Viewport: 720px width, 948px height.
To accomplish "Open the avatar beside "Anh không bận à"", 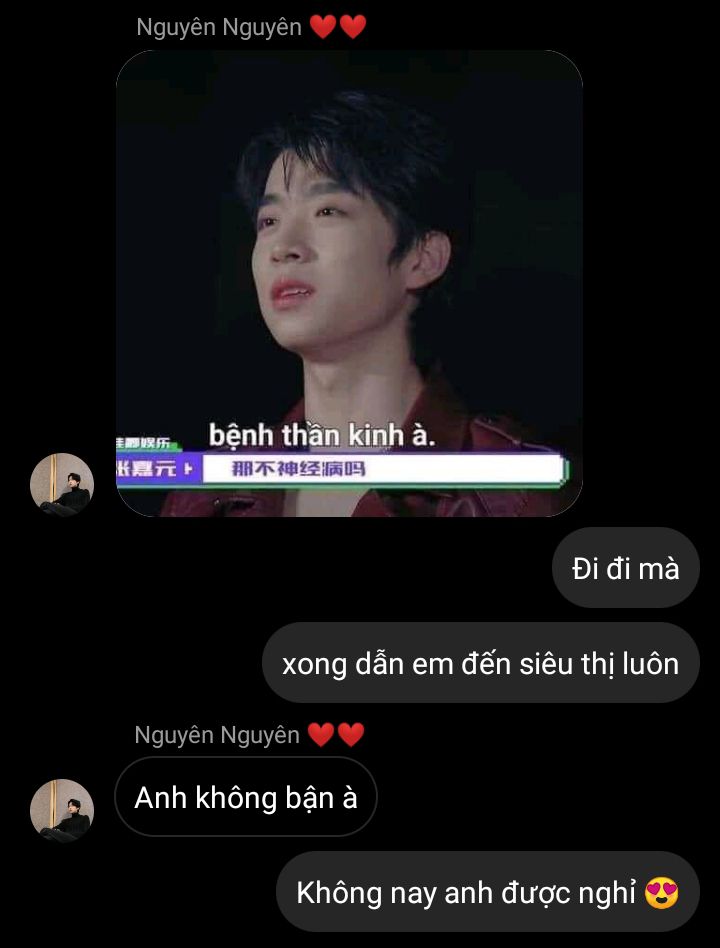I will coord(62,810).
